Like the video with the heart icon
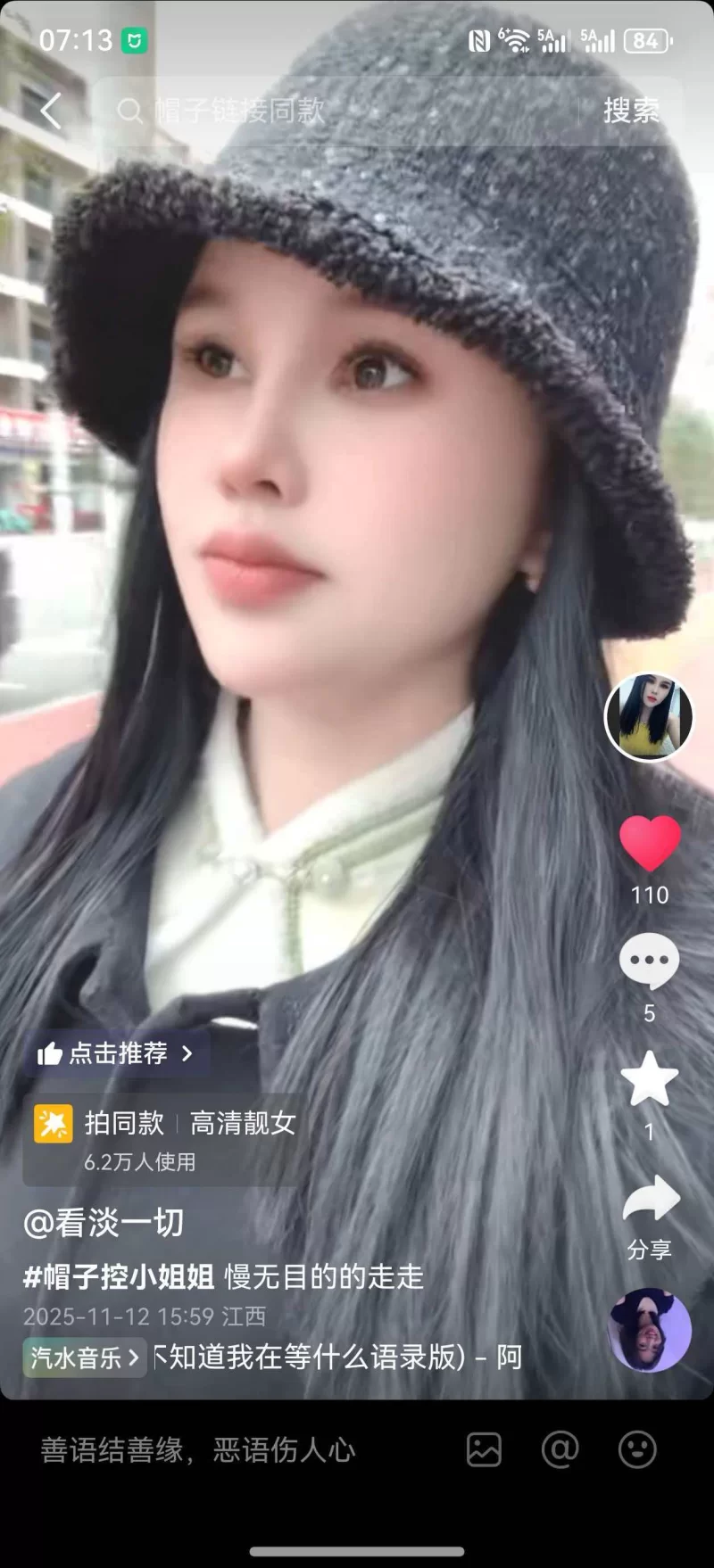The width and height of the screenshot is (714, 1568). click(x=650, y=843)
